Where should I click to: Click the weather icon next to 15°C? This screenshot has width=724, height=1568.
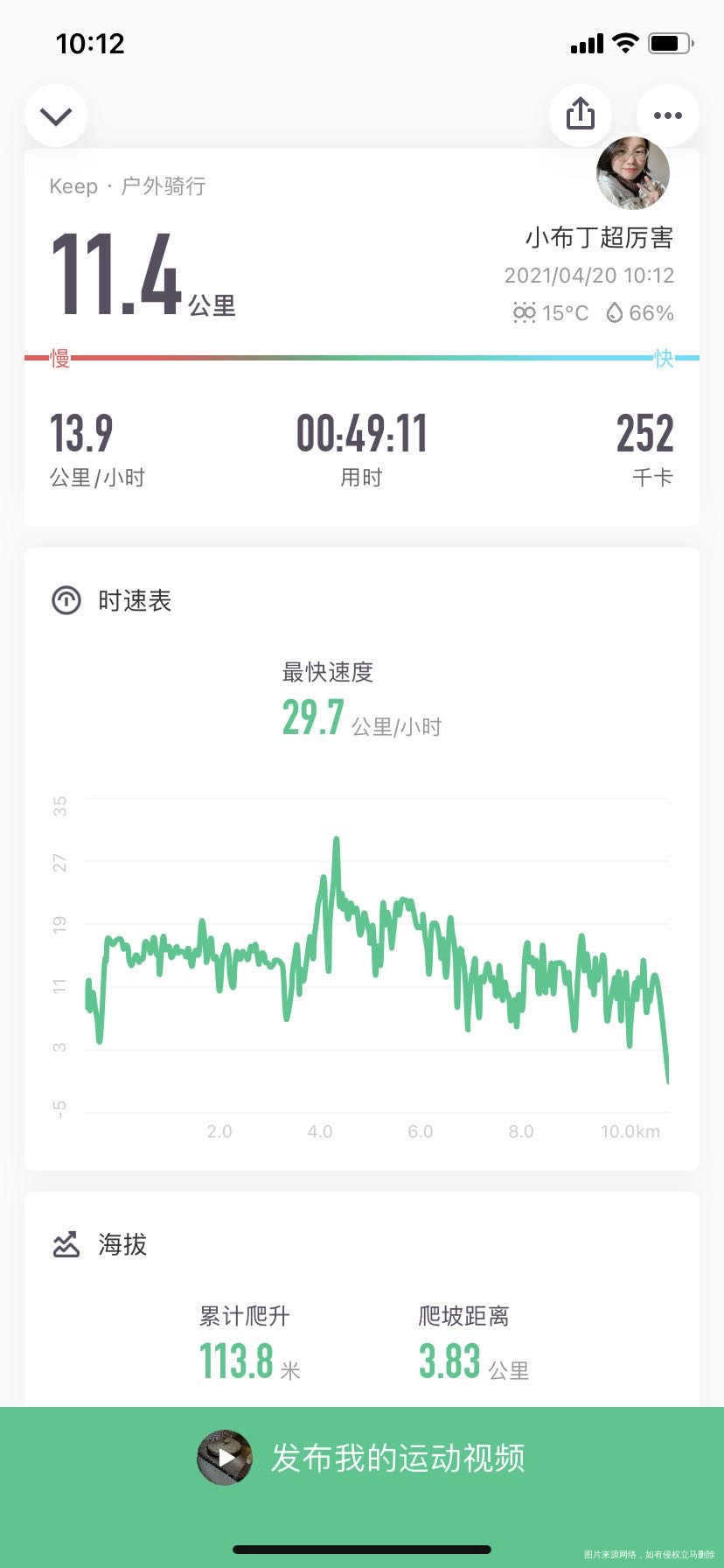pos(524,312)
